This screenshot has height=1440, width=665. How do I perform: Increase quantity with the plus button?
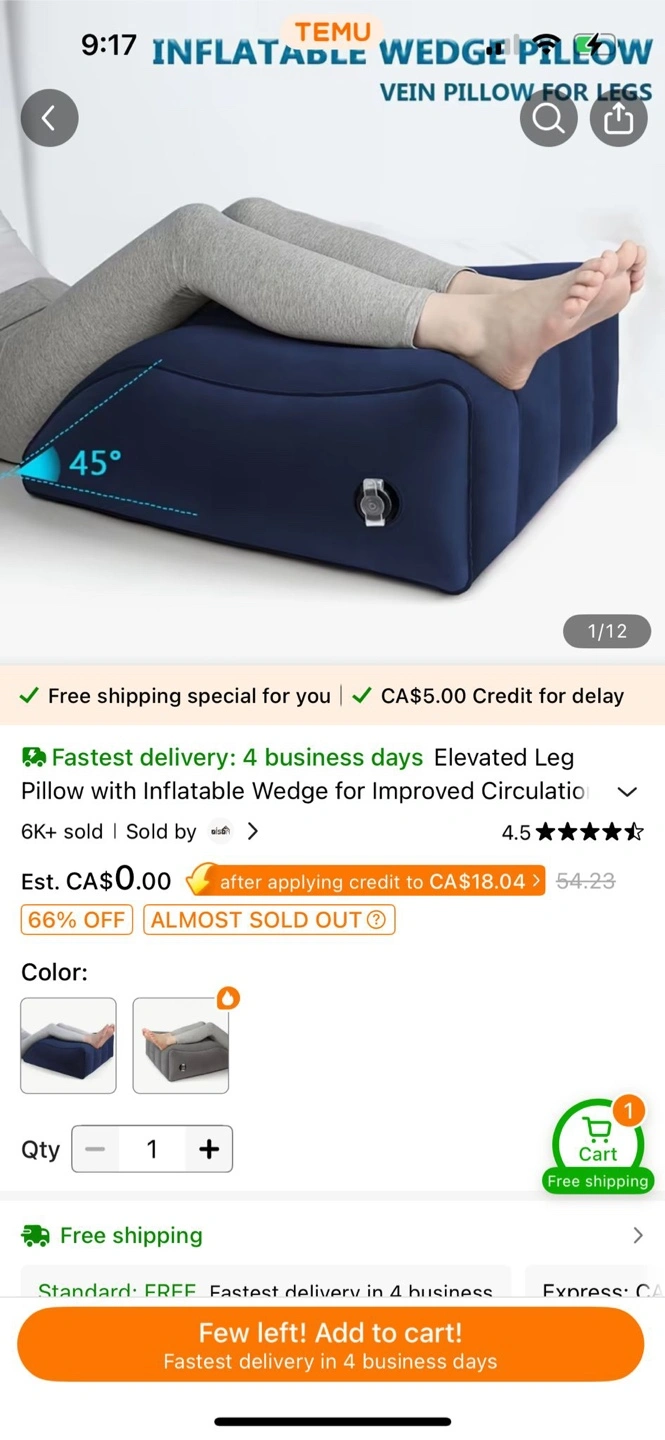tap(209, 1149)
